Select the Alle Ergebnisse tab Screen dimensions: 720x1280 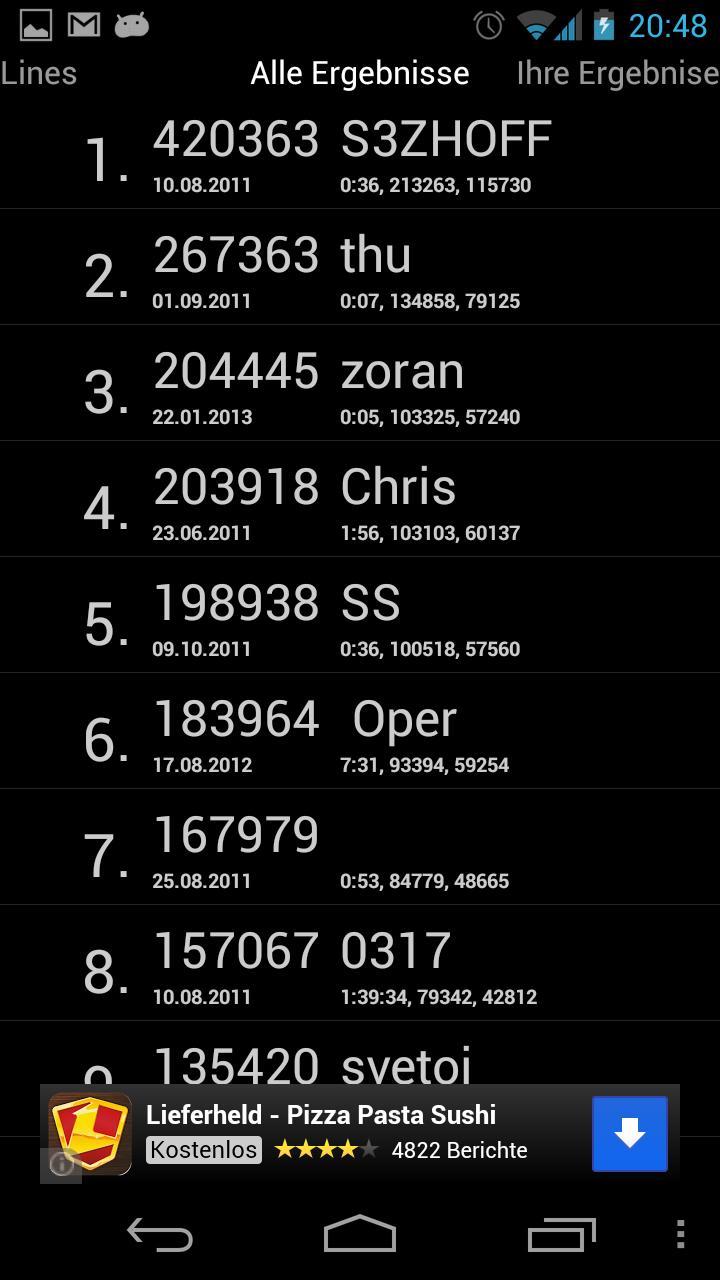point(360,73)
